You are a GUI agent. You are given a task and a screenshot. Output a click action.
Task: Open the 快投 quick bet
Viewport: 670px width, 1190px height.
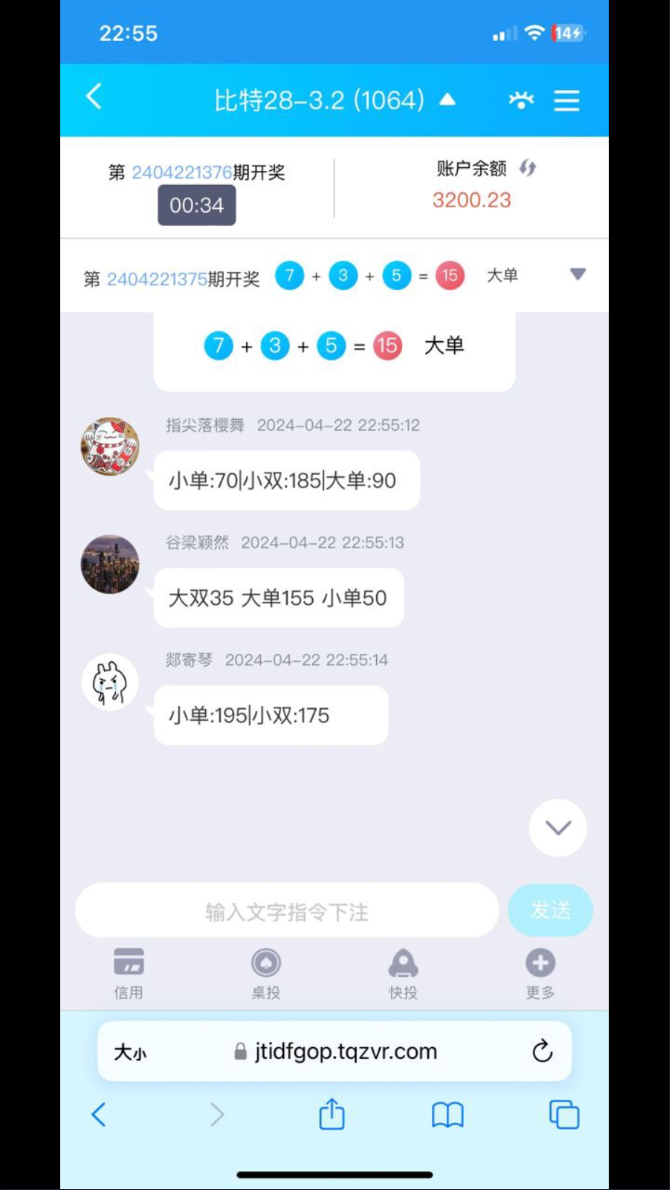(403, 974)
